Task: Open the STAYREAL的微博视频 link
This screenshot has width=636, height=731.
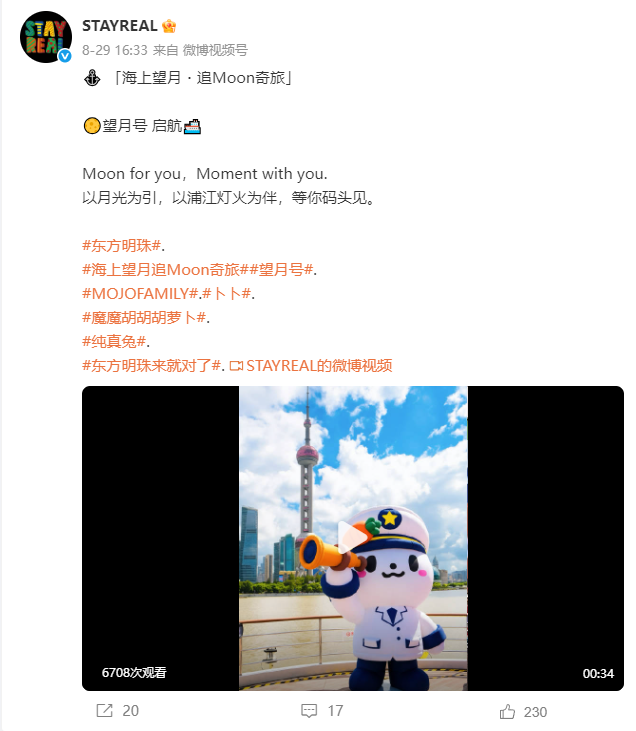Action: coord(311,366)
